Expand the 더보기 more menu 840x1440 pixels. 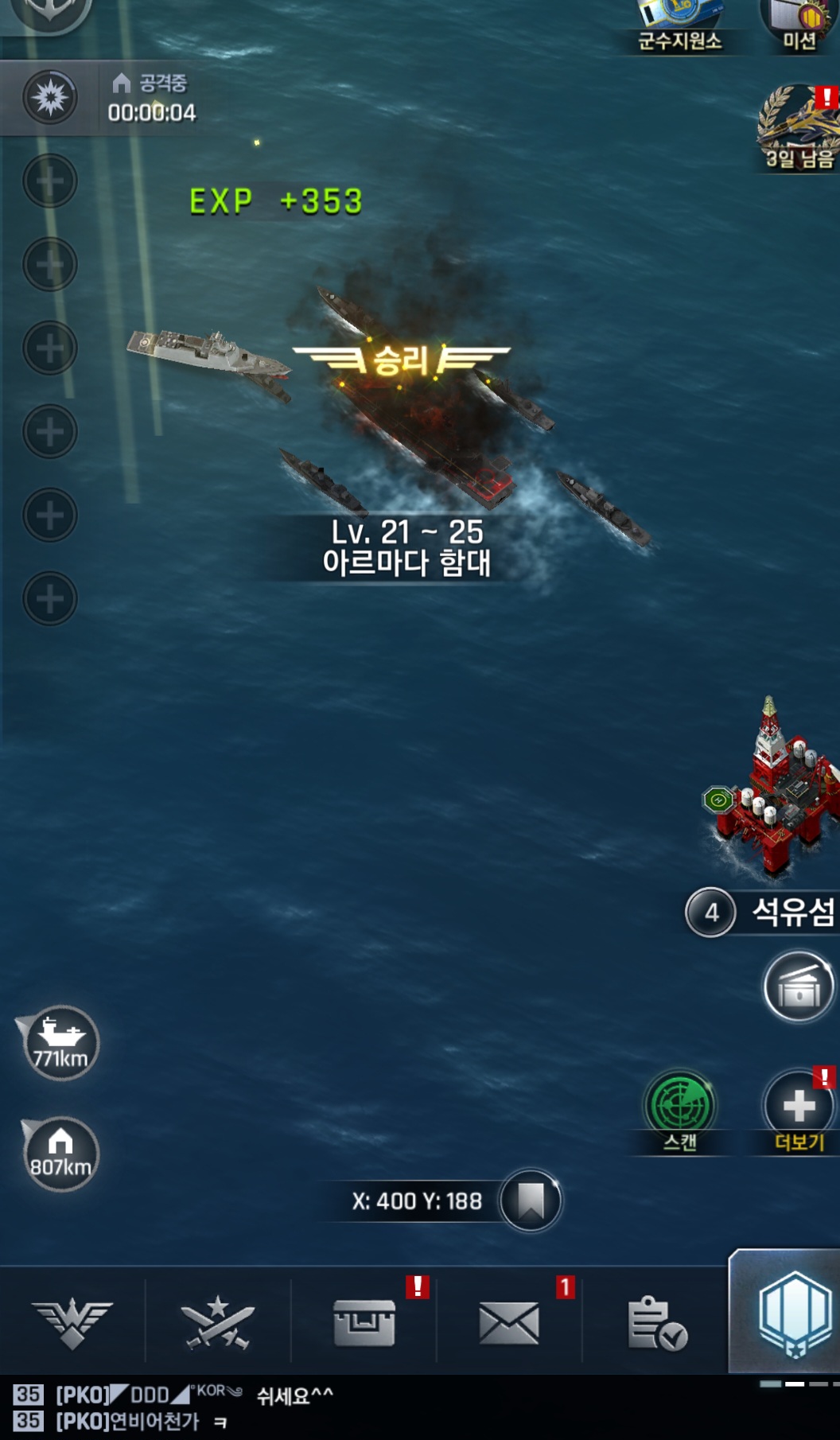coord(798,1107)
